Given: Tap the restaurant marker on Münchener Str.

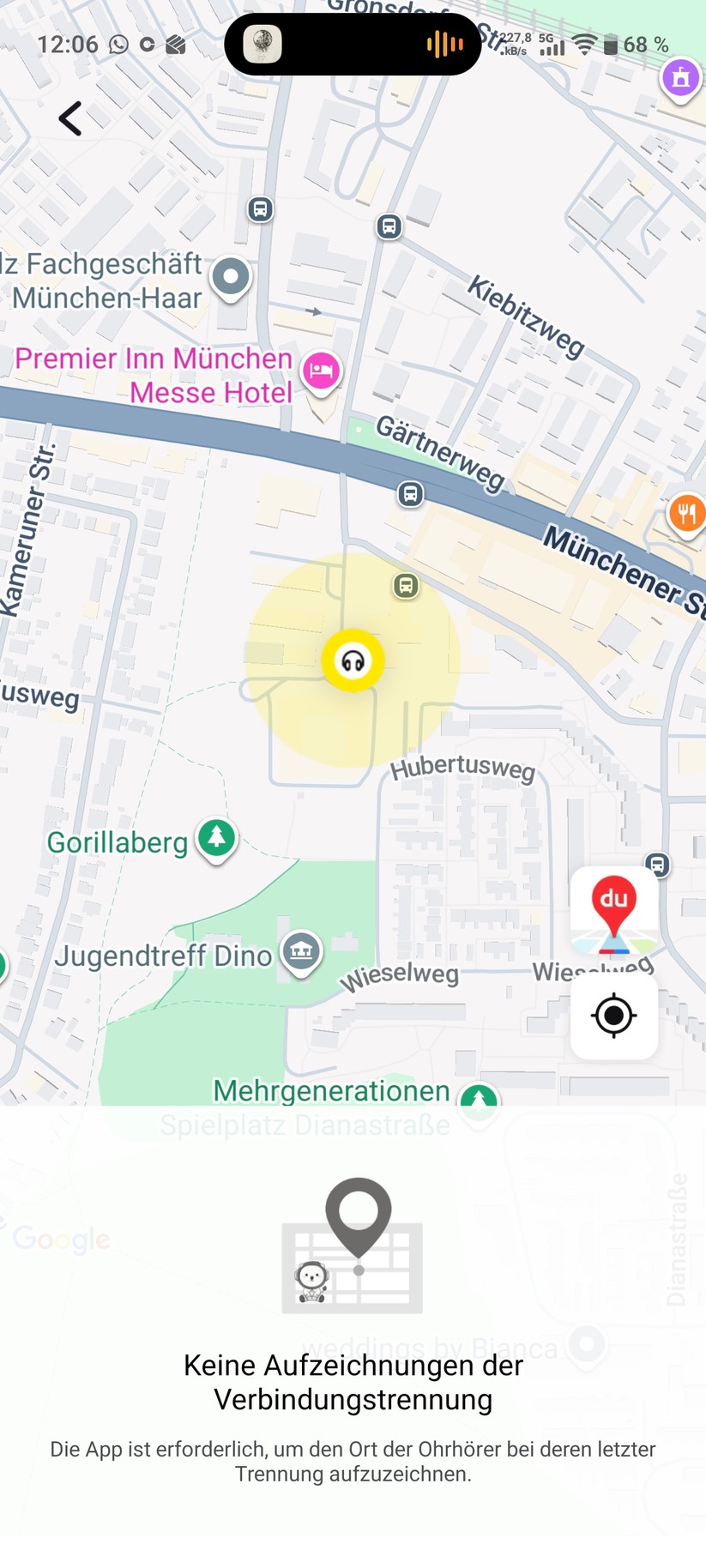Looking at the screenshot, I should tap(686, 515).
